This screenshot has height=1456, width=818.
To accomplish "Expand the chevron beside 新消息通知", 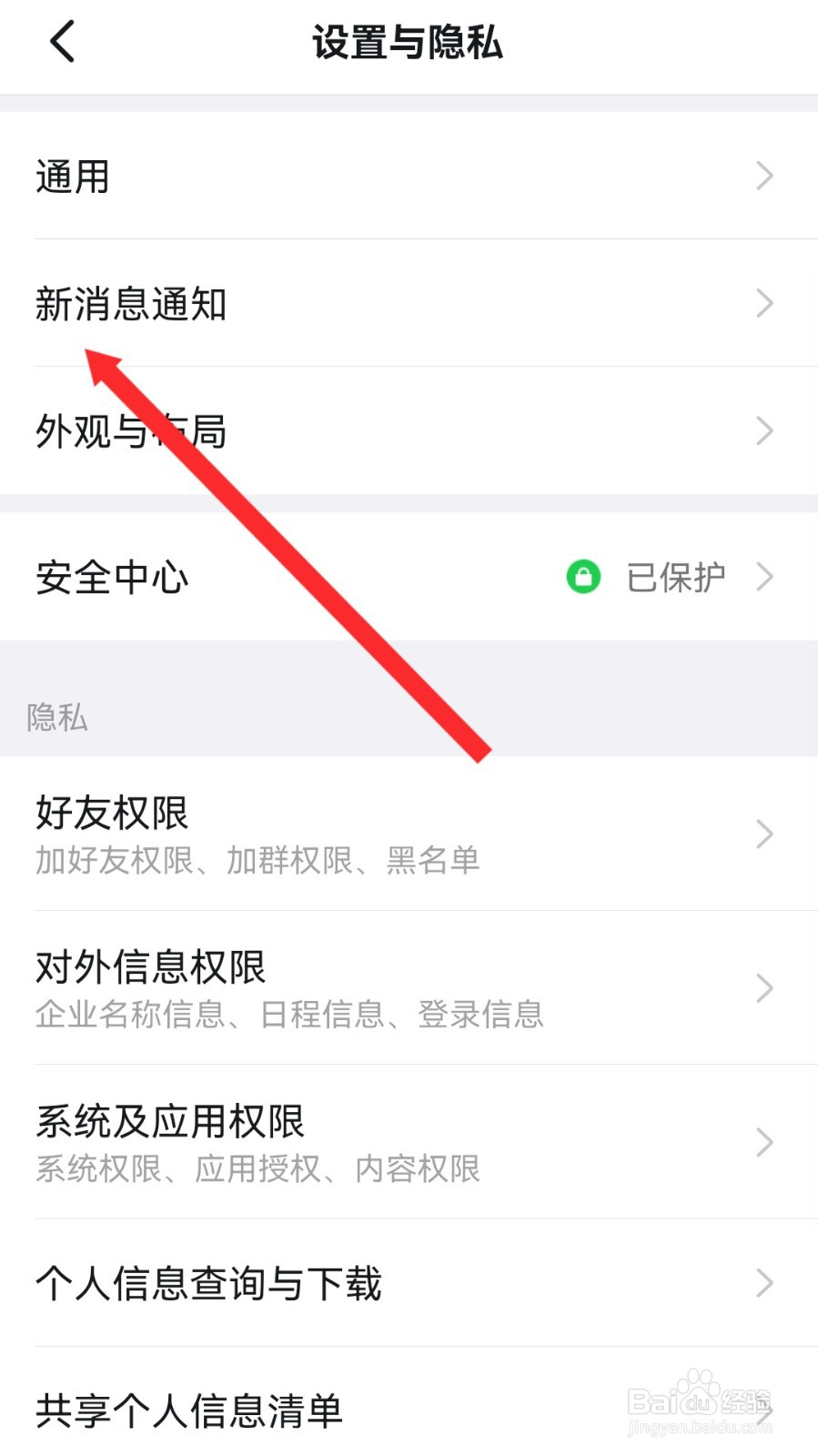I will (764, 304).
